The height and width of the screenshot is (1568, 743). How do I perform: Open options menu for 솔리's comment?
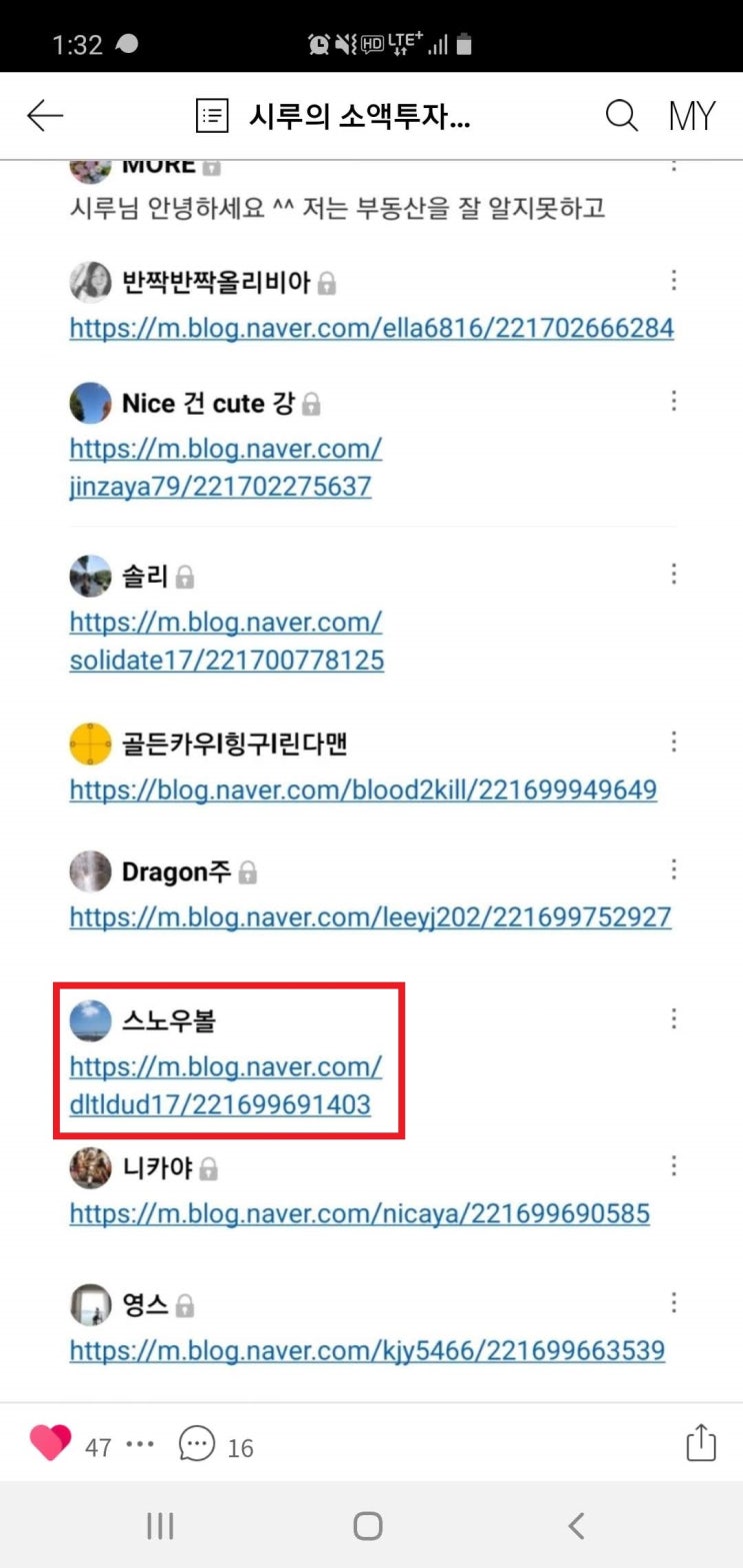click(674, 574)
